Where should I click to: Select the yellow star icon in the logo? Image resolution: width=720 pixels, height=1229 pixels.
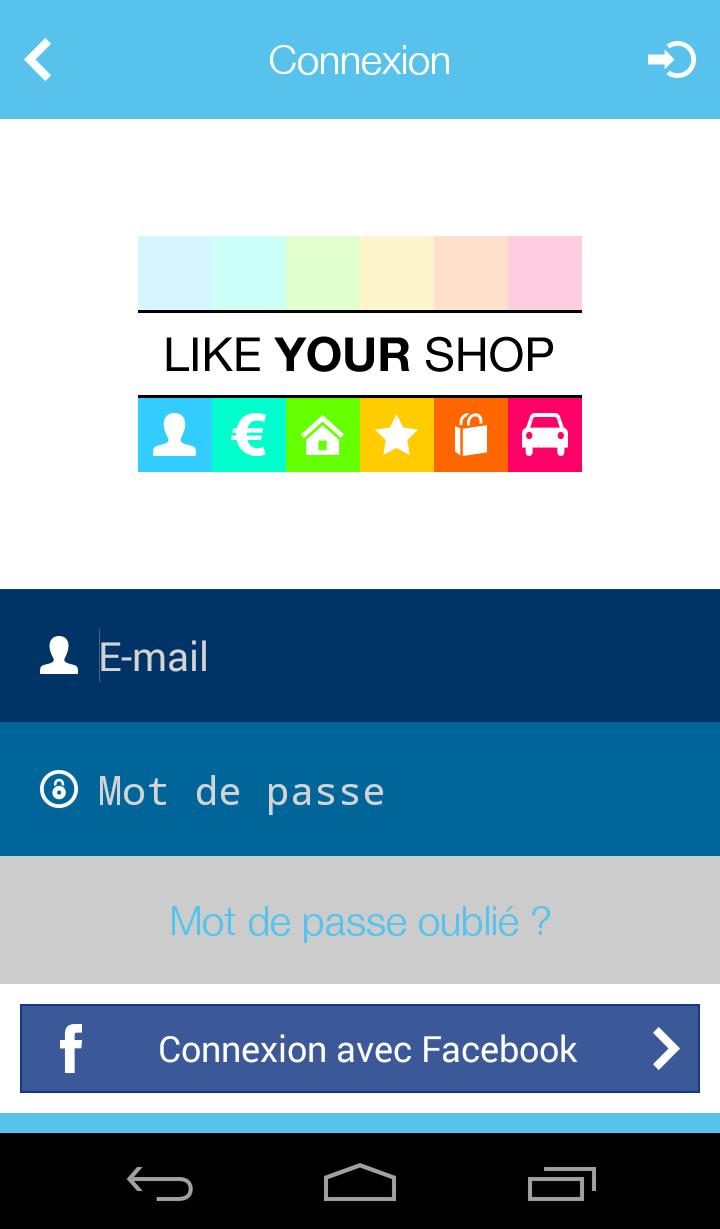tap(397, 434)
